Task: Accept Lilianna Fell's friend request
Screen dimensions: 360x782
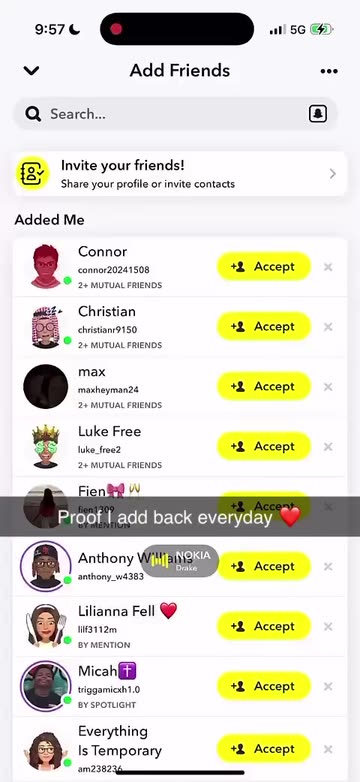Action: (264, 626)
